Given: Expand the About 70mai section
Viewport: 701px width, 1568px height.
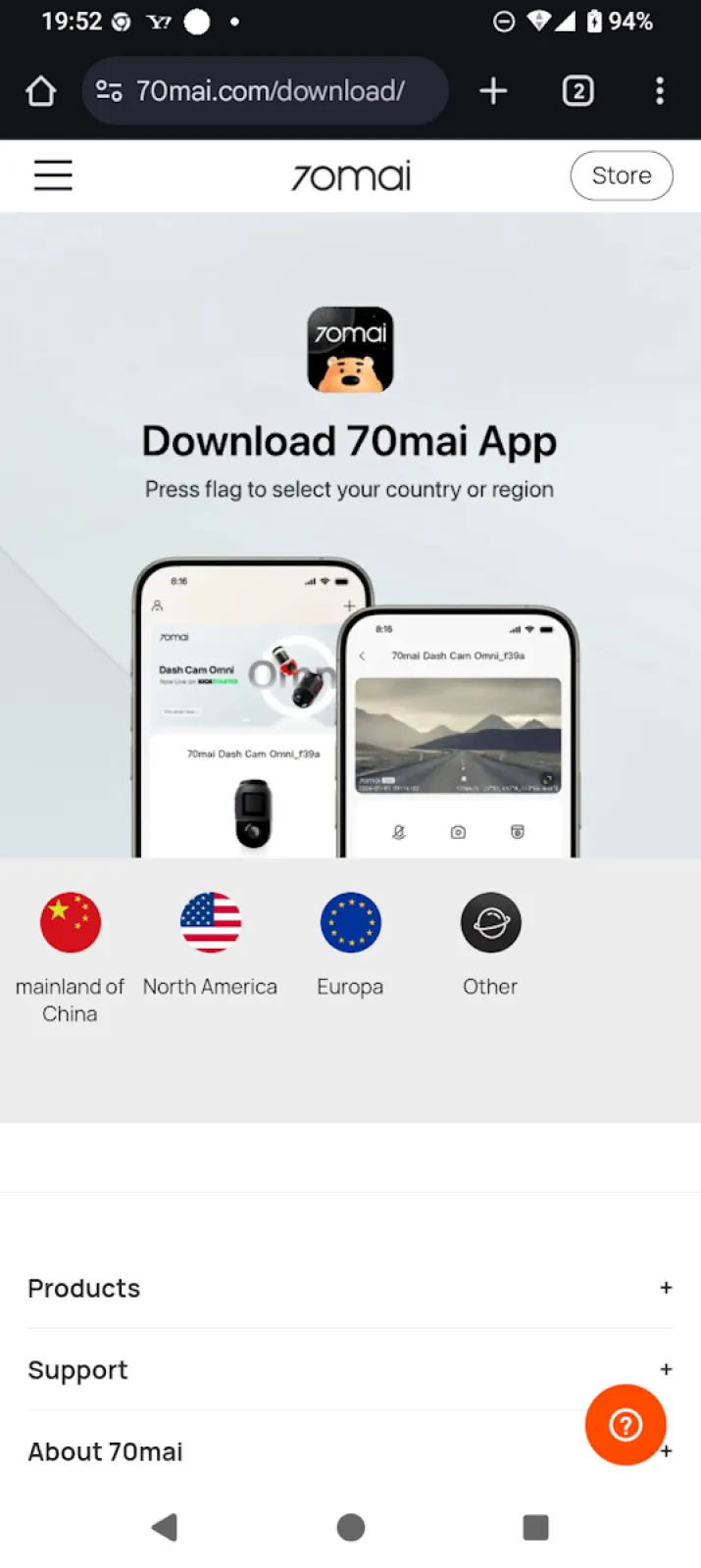Looking at the screenshot, I should click(294, 1451).
